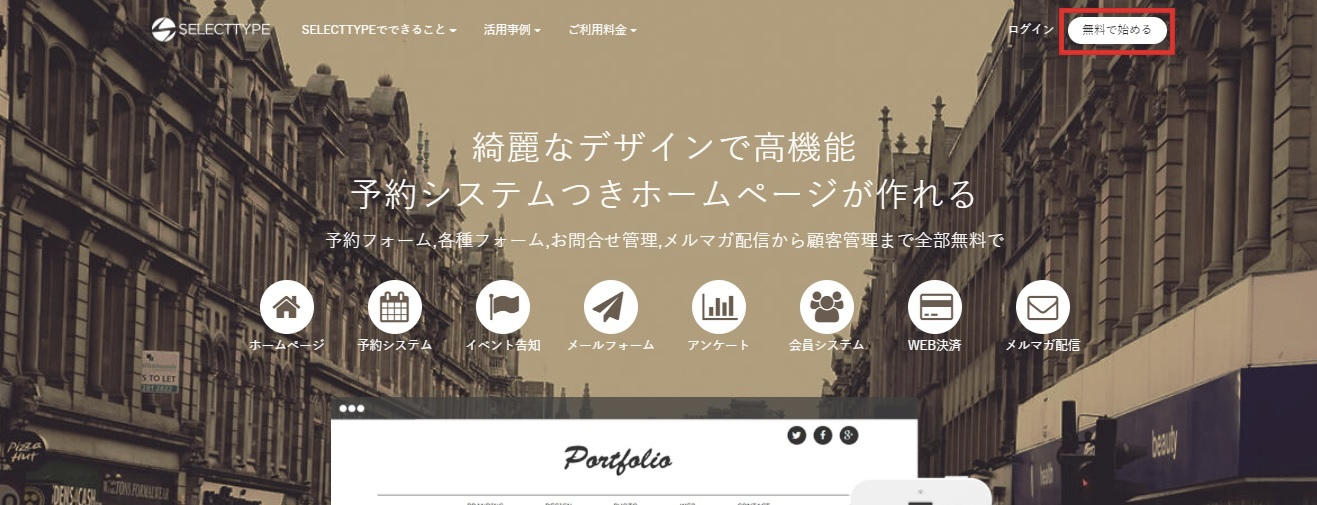
Task: Open the イベント告知 flag icon
Action: pos(503,307)
